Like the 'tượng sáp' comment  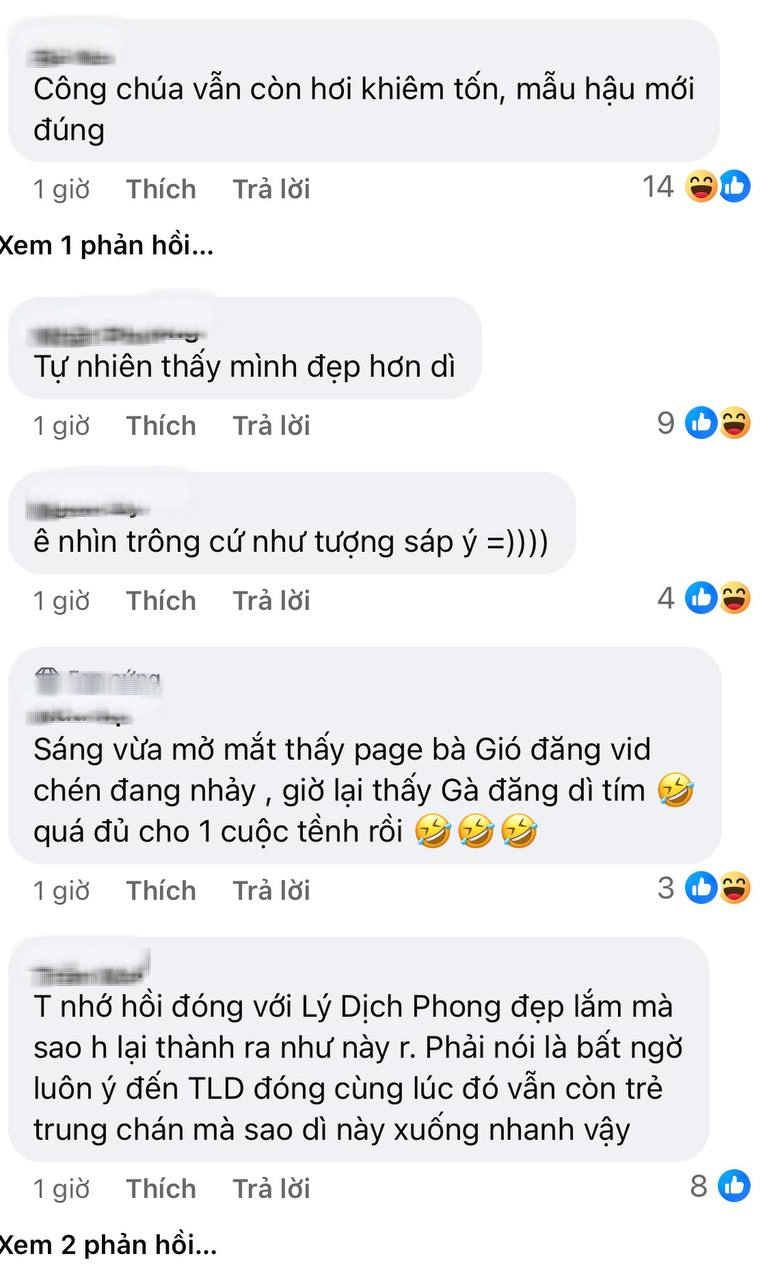coord(160,600)
